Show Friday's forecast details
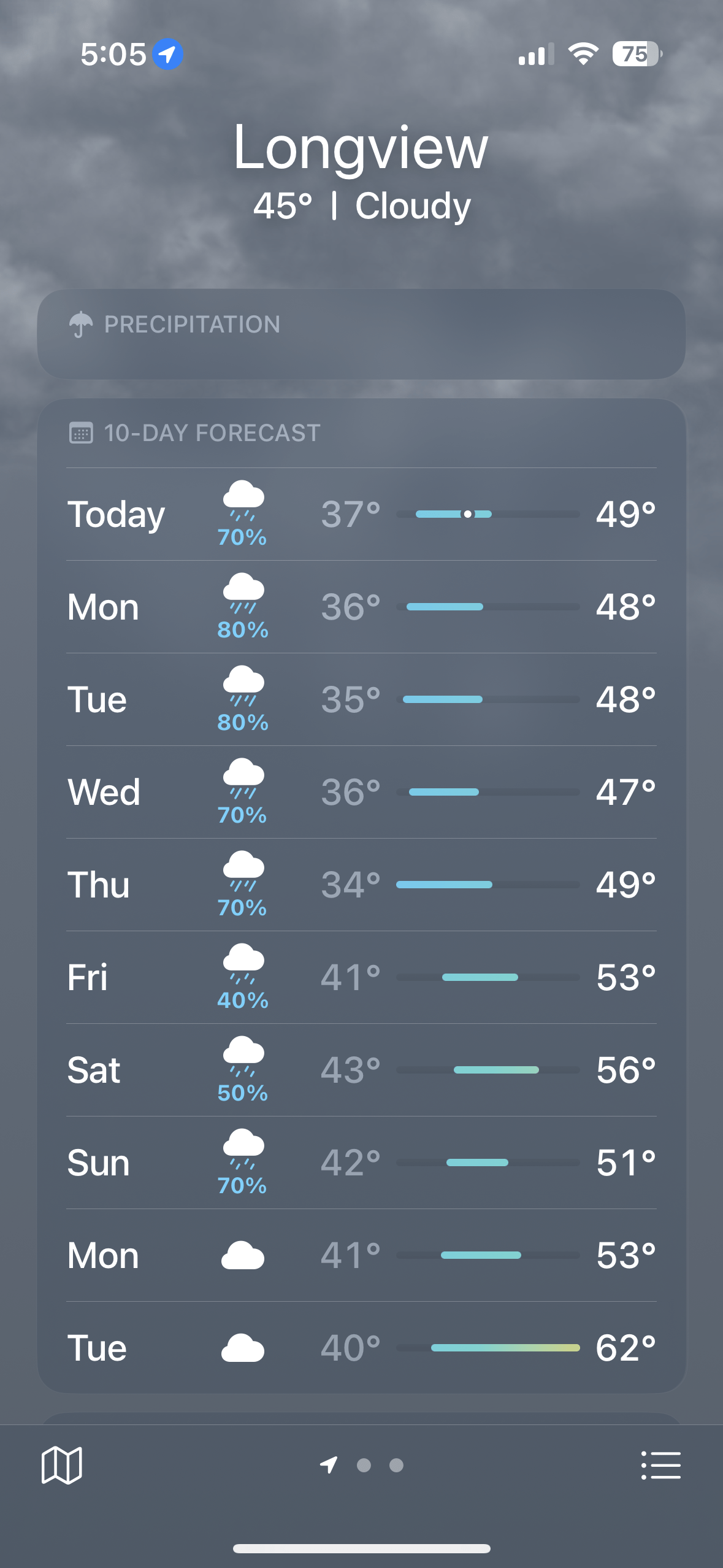 [x=361, y=977]
